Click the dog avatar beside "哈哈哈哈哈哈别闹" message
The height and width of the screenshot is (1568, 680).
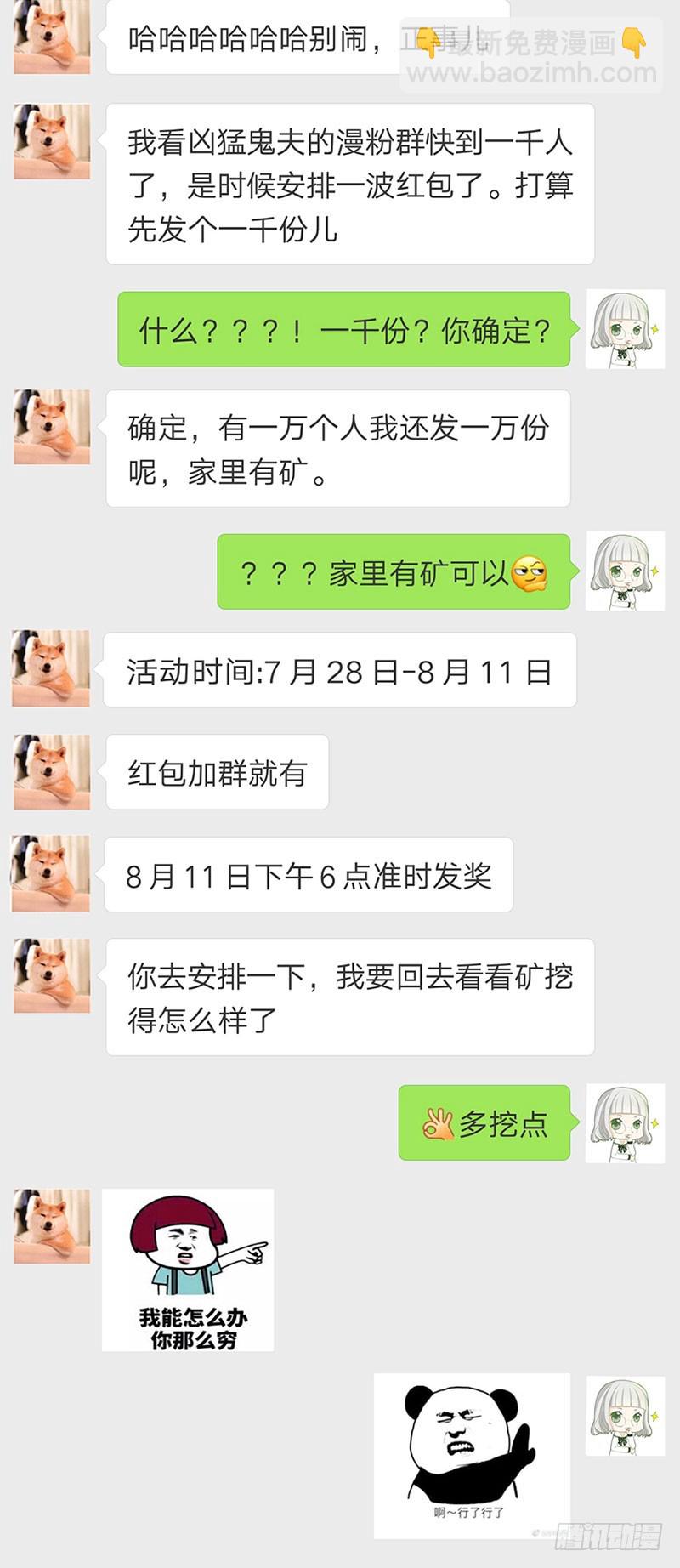point(50,36)
